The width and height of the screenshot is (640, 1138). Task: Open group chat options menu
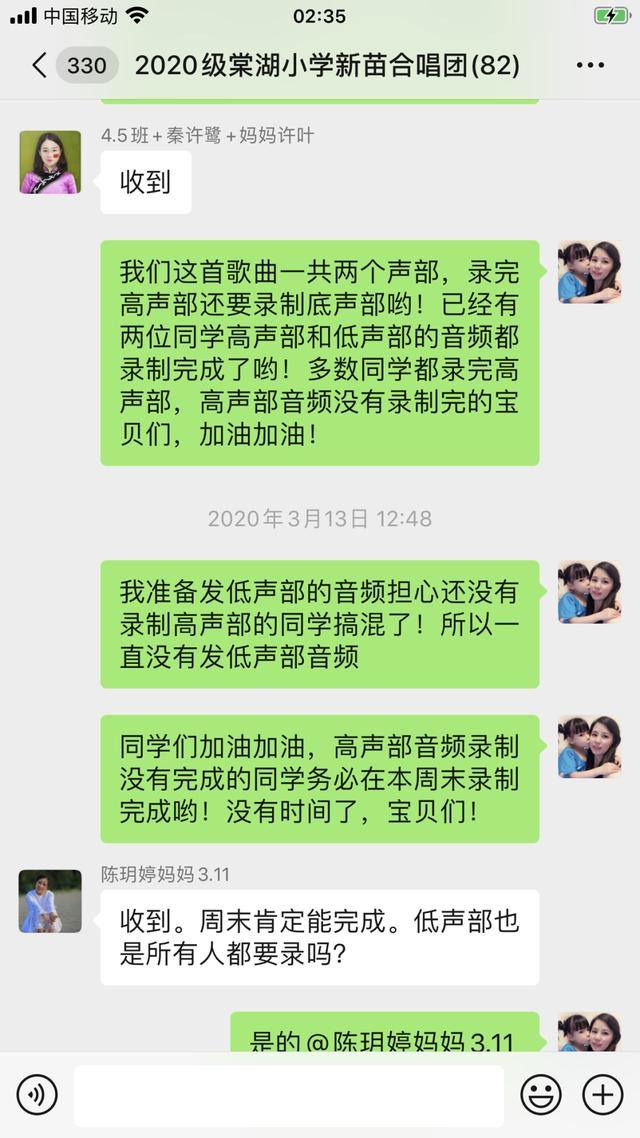tap(591, 66)
